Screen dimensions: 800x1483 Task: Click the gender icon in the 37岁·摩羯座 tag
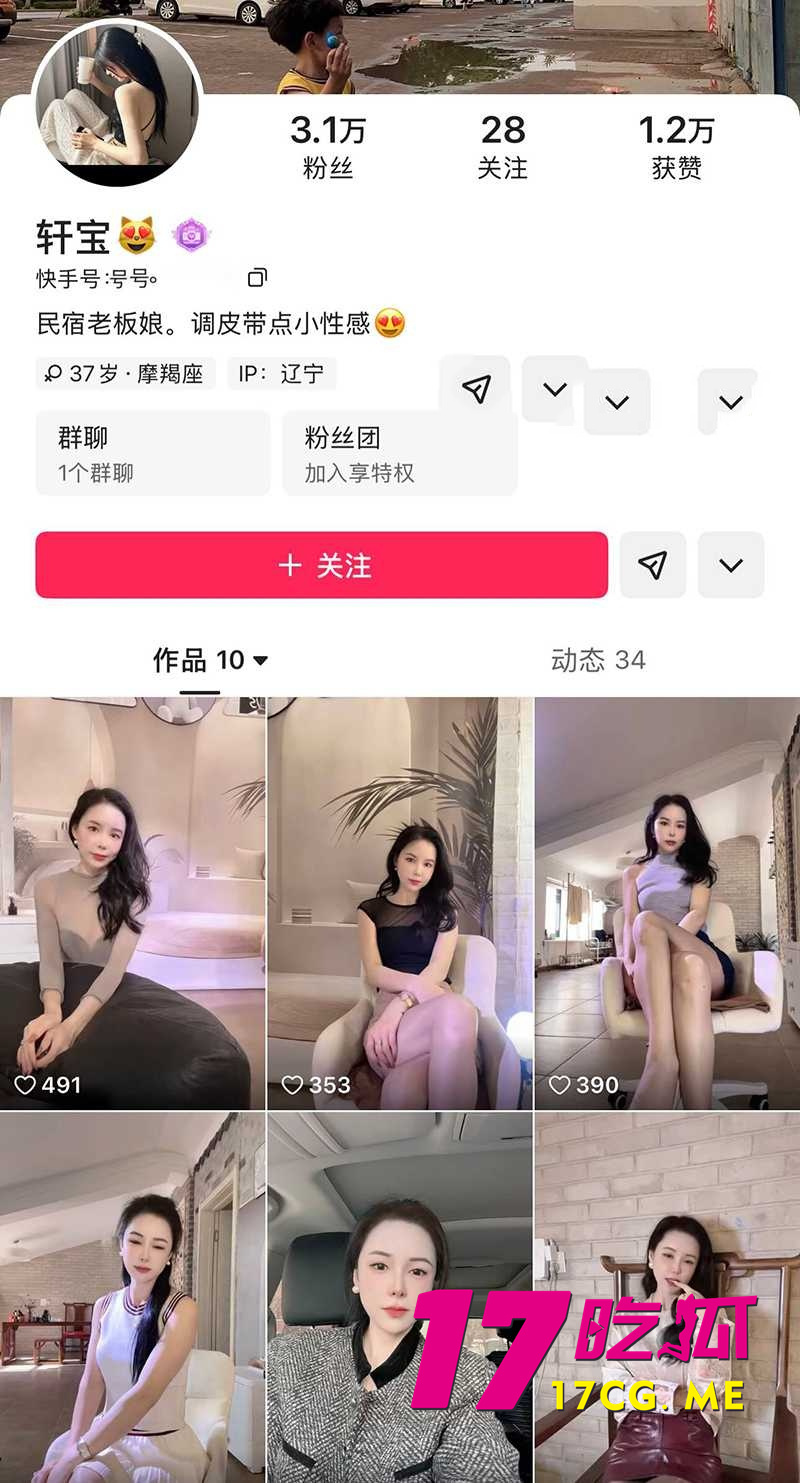[x=52, y=373]
